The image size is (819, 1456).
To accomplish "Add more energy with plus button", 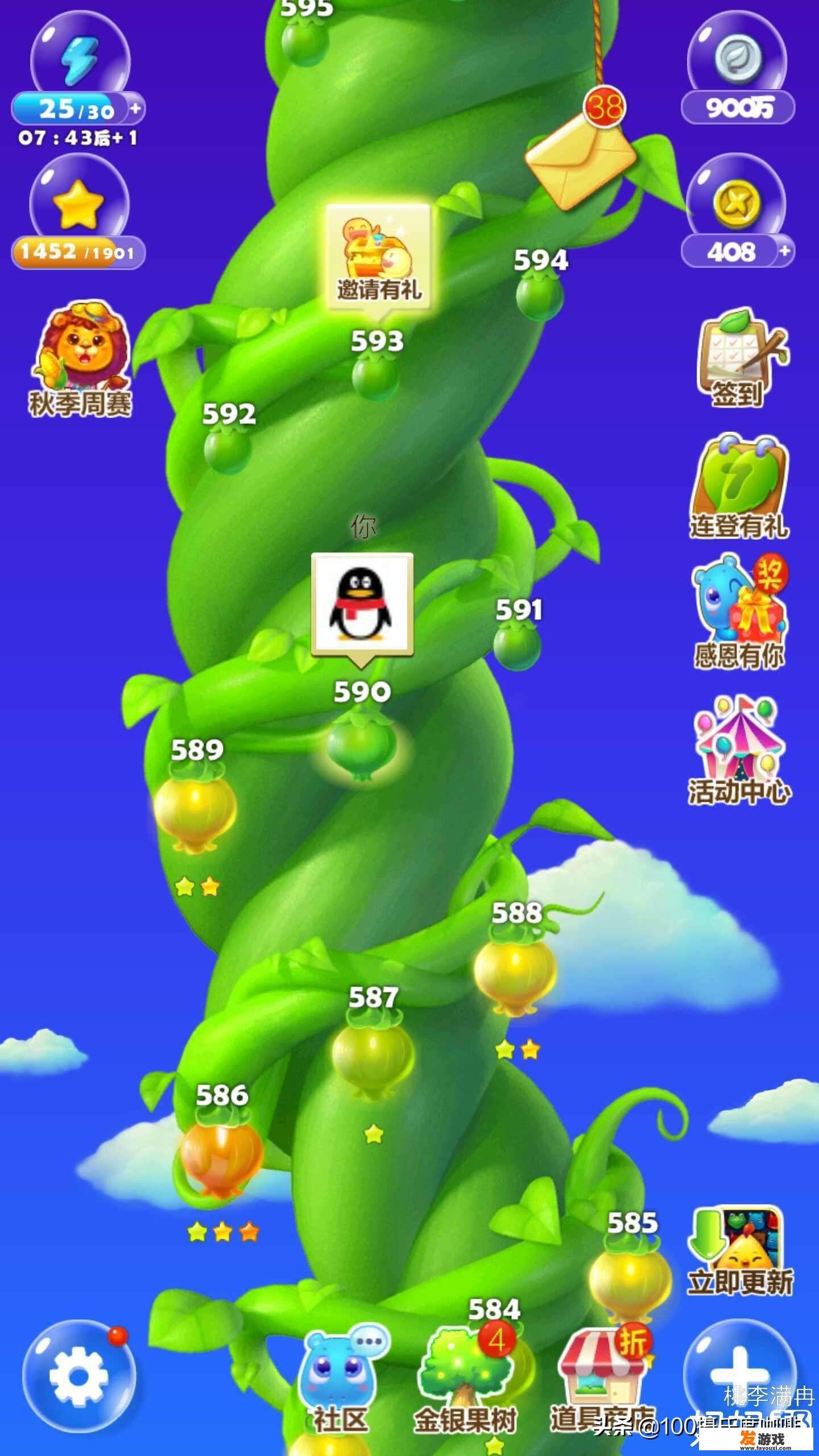I will pos(135,108).
